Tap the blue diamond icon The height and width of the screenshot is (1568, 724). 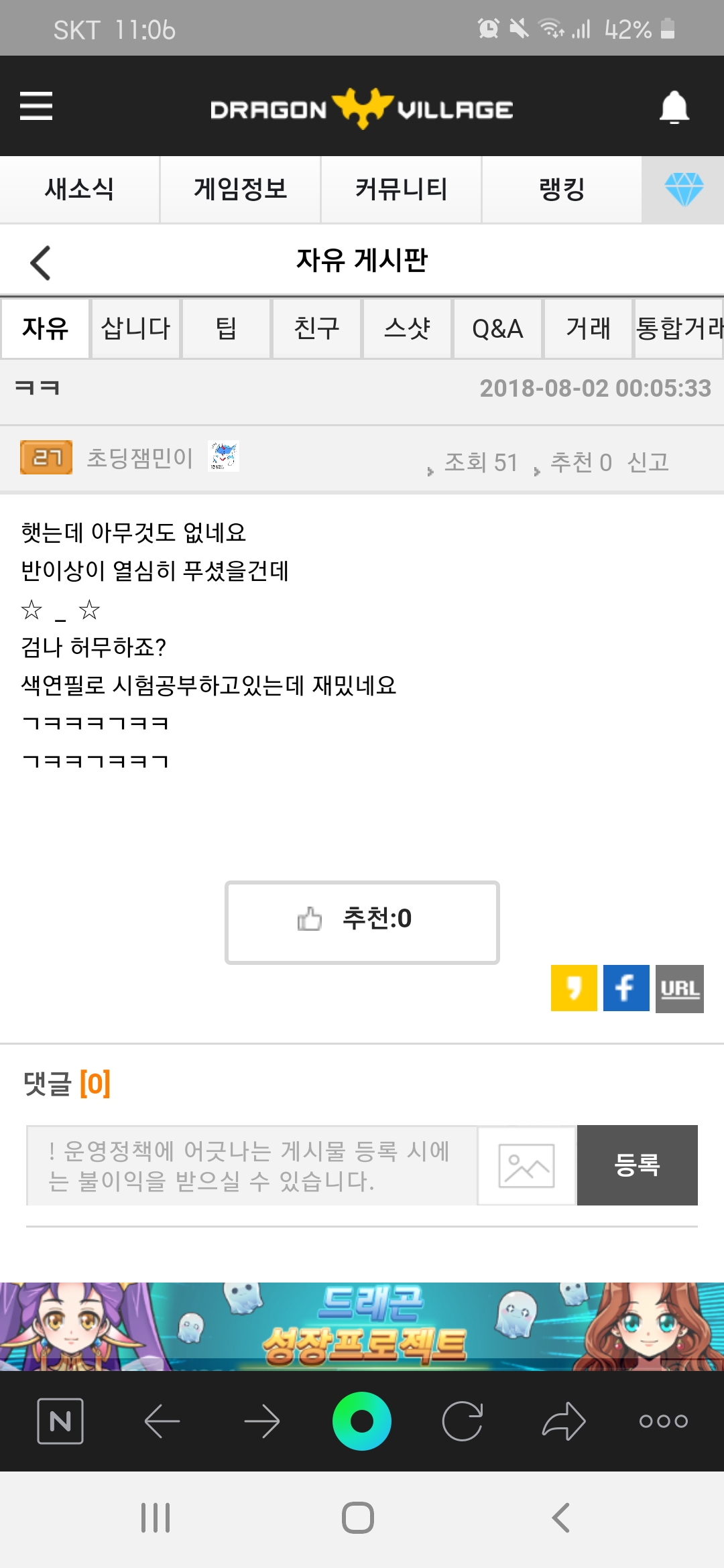tap(683, 189)
